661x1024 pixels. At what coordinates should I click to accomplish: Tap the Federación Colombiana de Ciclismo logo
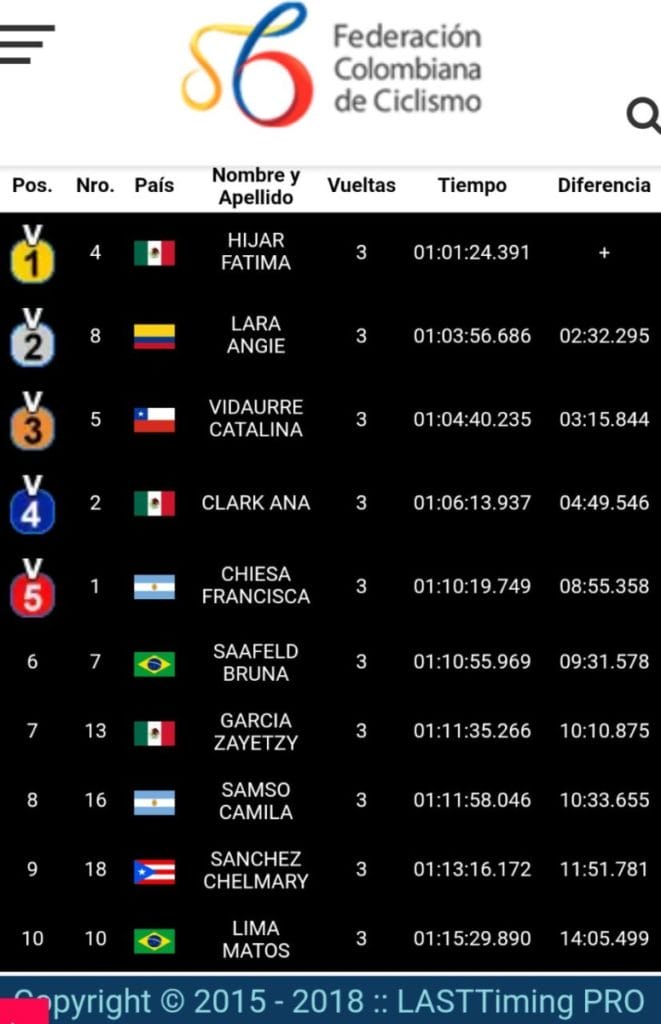(x=330, y=66)
